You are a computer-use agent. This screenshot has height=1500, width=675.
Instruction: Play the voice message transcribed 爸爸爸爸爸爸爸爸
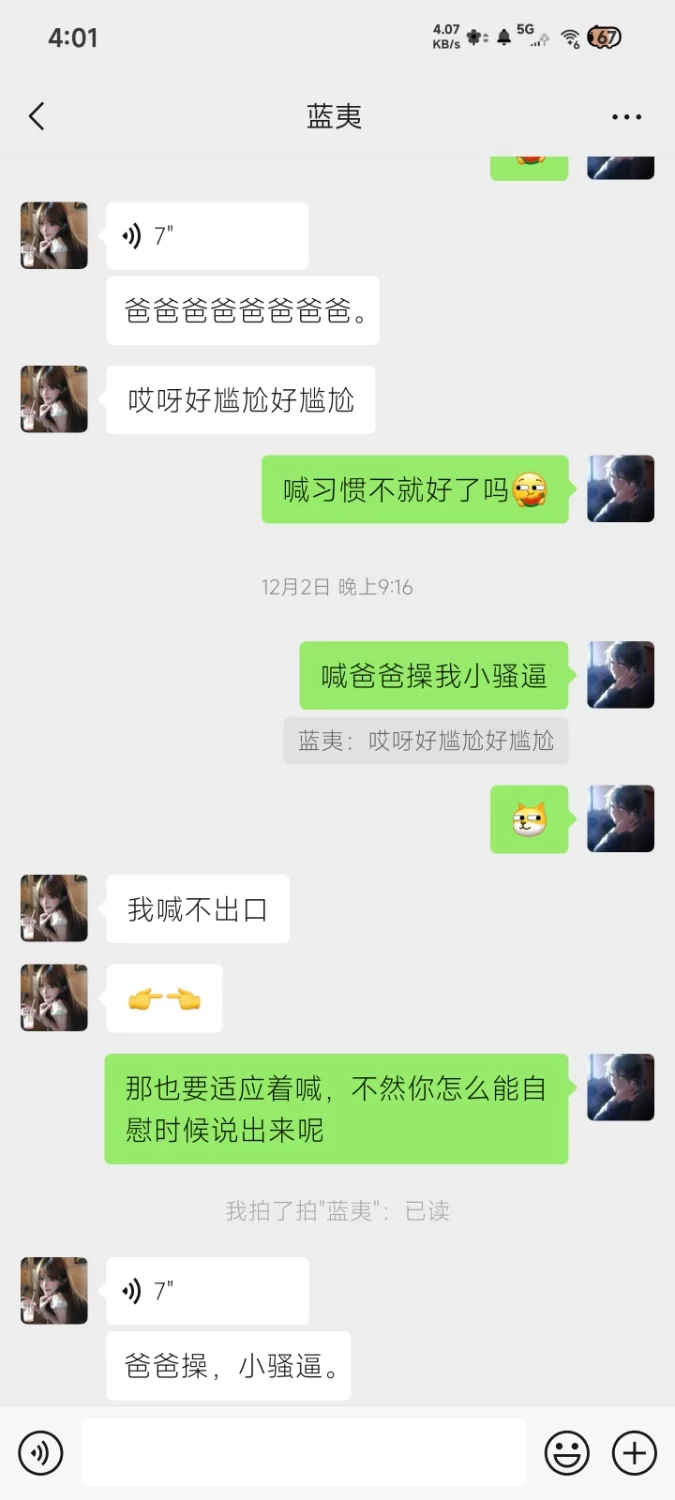point(207,236)
